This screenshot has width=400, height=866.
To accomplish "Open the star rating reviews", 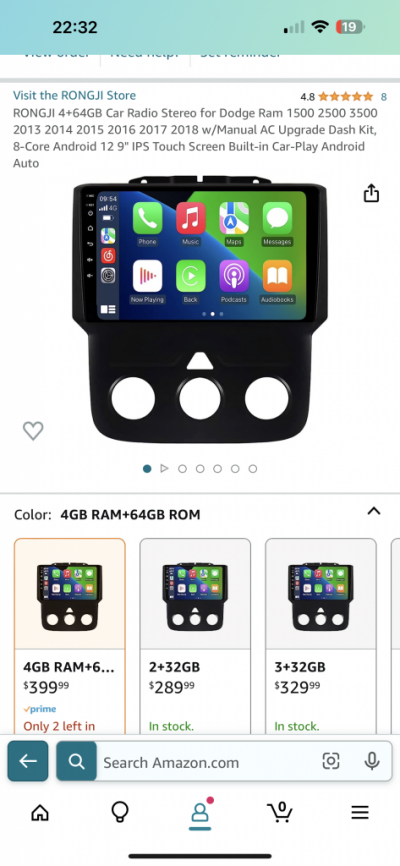I will tap(345, 97).
